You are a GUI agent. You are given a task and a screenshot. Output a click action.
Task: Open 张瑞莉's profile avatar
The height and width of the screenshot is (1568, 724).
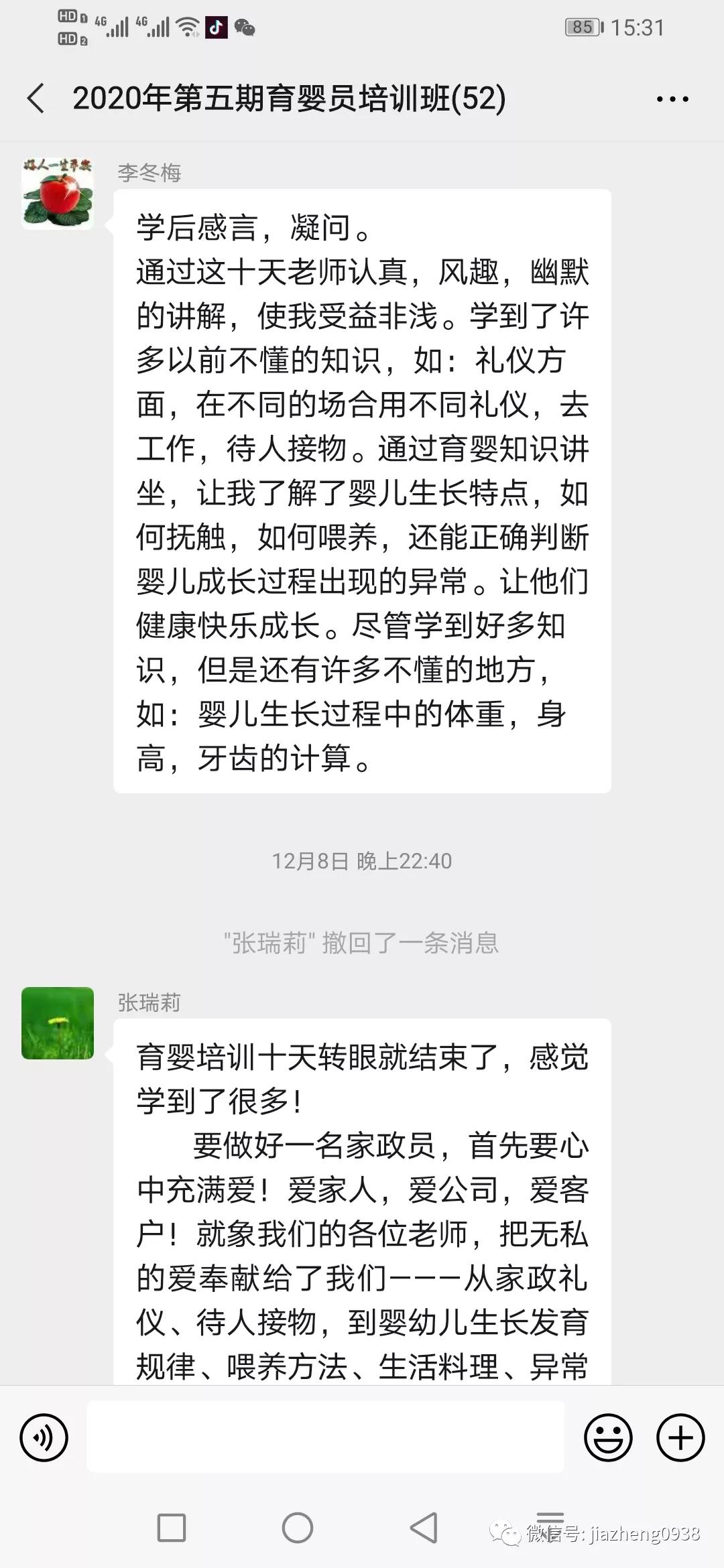point(58,1023)
